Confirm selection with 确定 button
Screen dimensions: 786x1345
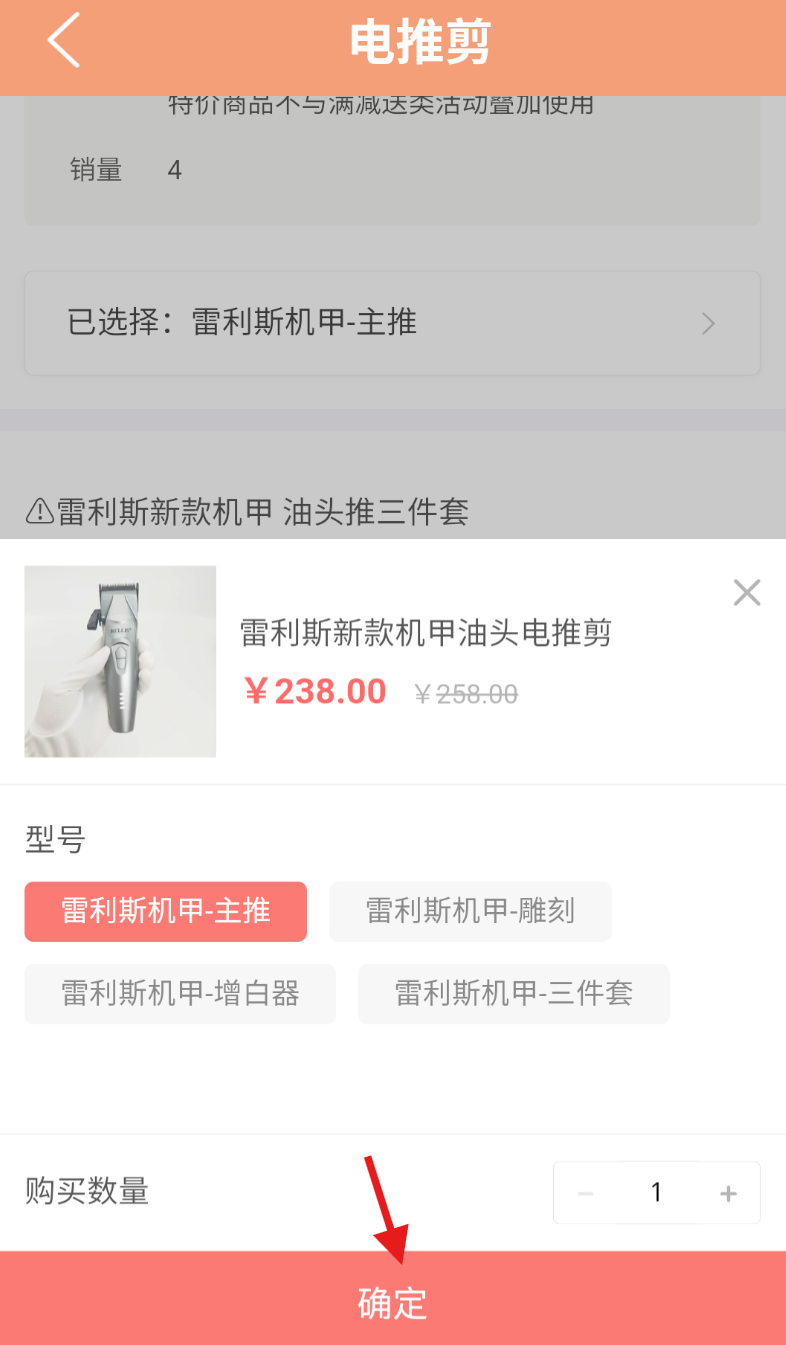393,1303
